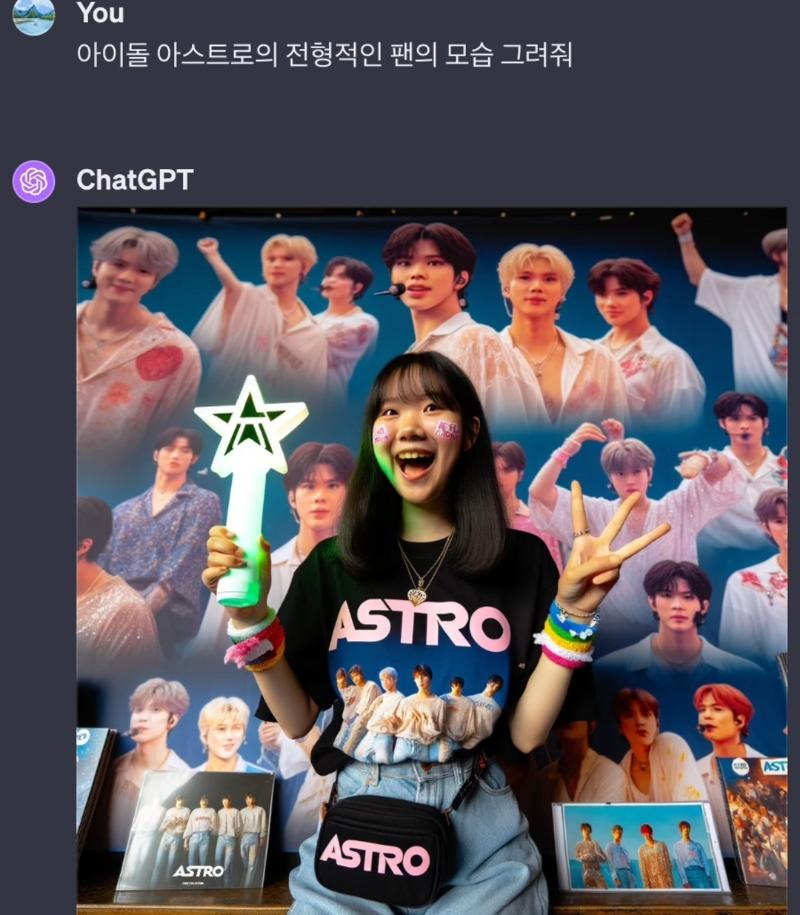Open the generated ASTRO fan image
Screen dimensions: 800x915
[x=432, y=560]
